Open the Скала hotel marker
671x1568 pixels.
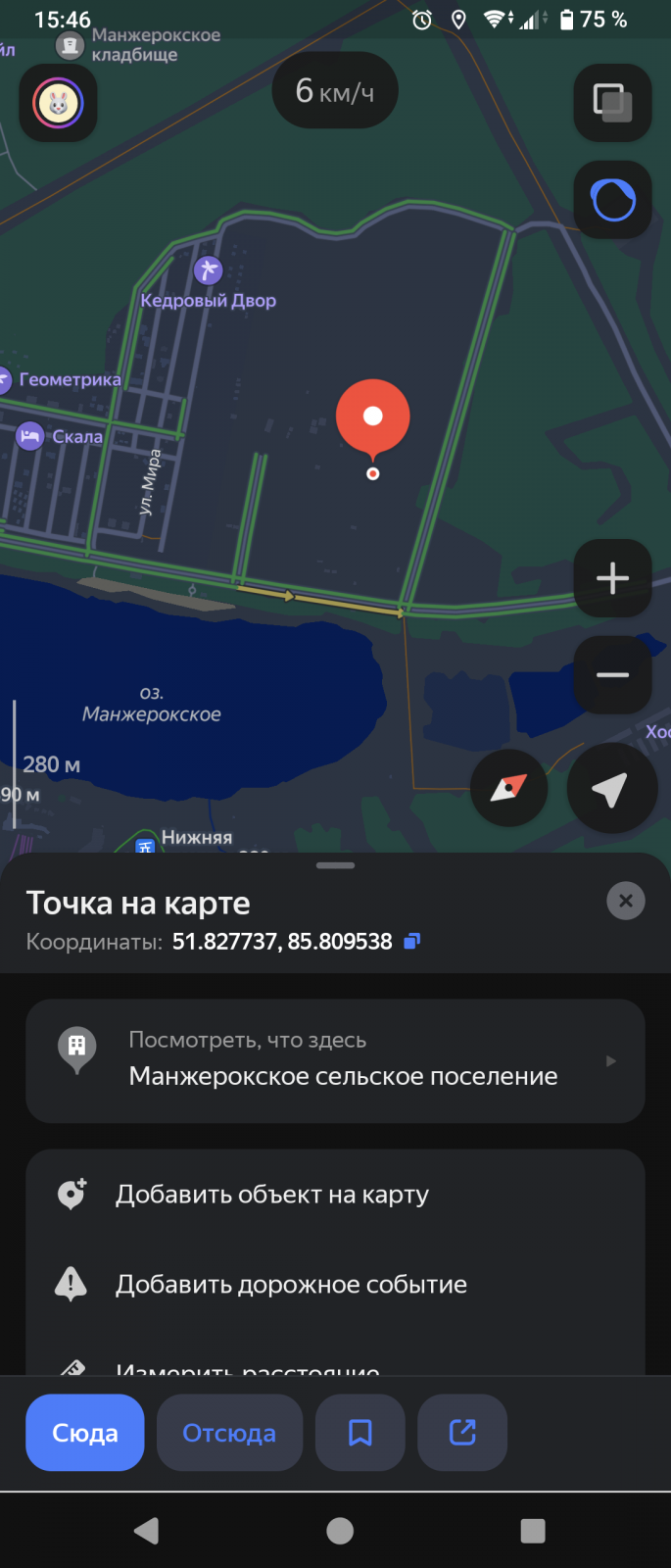click(30, 436)
